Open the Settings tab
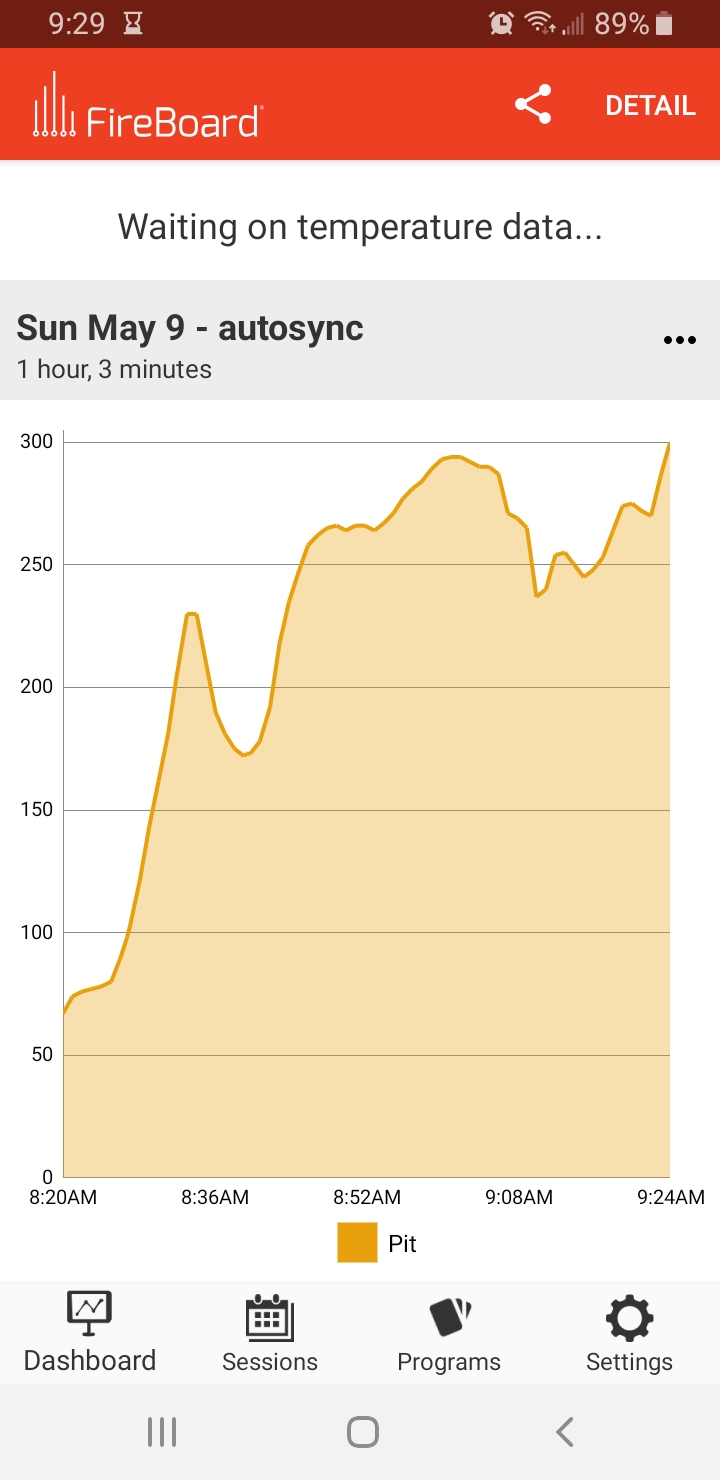 pyautogui.click(x=629, y=1332)
